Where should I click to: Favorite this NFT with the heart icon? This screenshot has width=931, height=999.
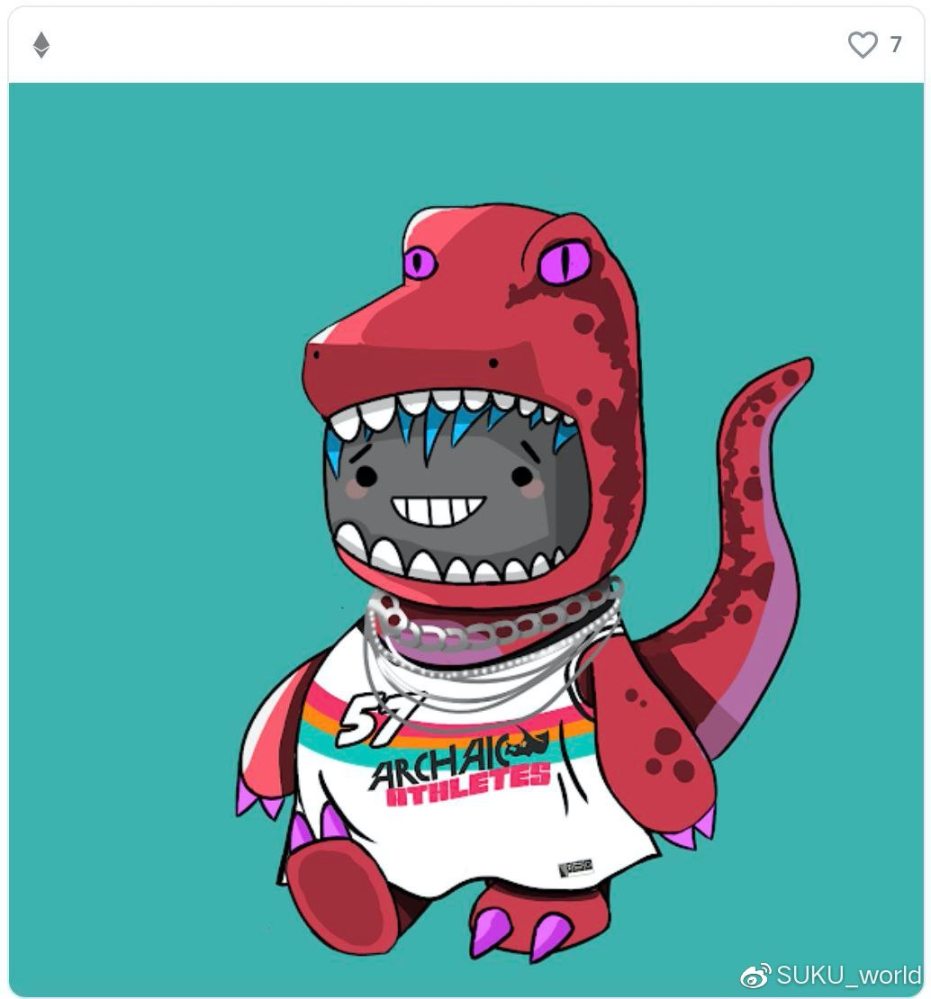click(862, 45)
